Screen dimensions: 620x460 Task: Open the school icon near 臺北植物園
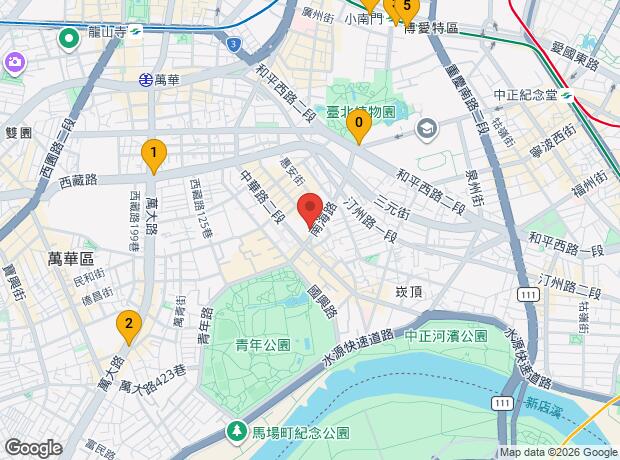pyautogui.click(x=427, y=130)
